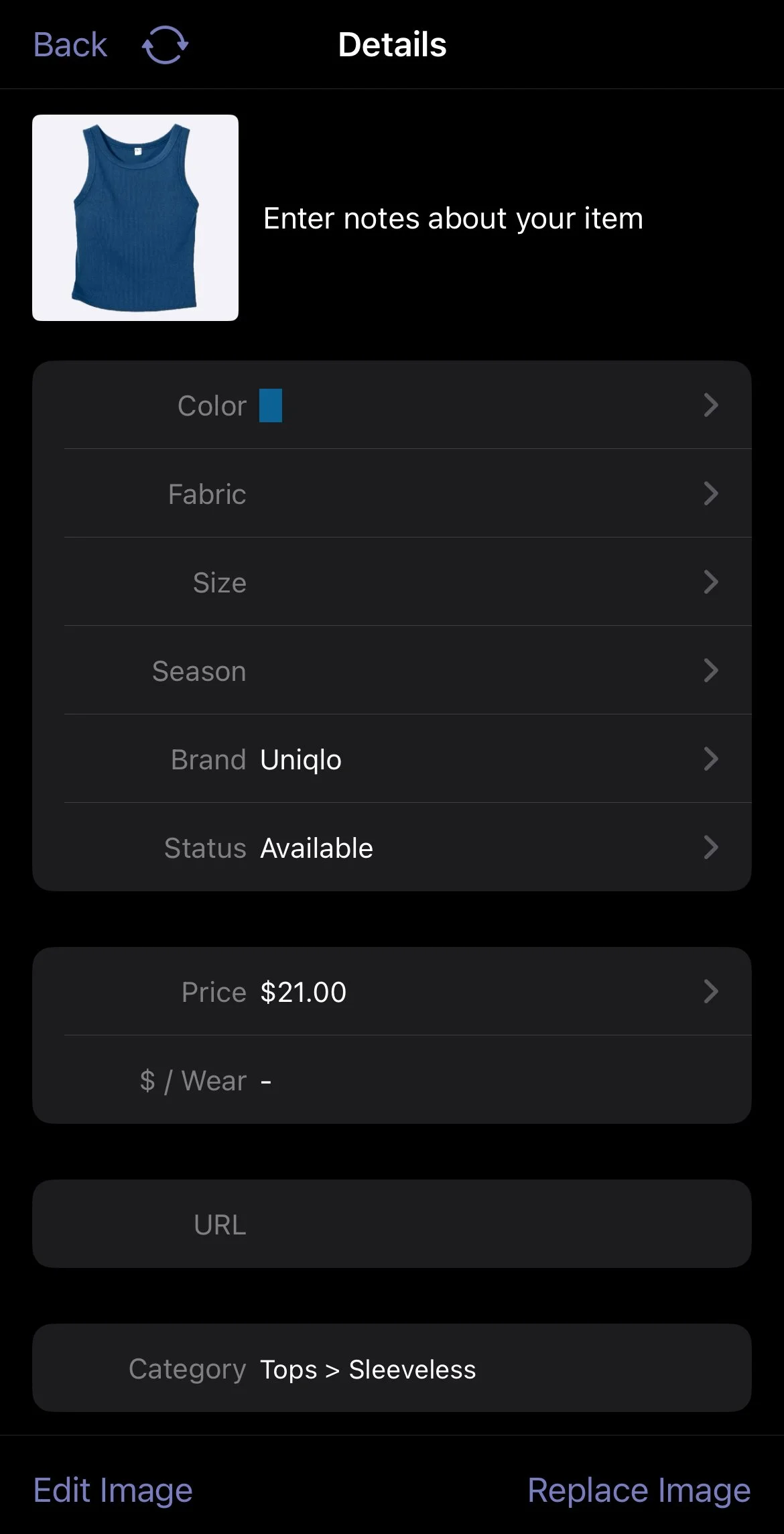Set the Season for this item
784x1534 pixels.
pyautogui.click(x=392, y=670)
